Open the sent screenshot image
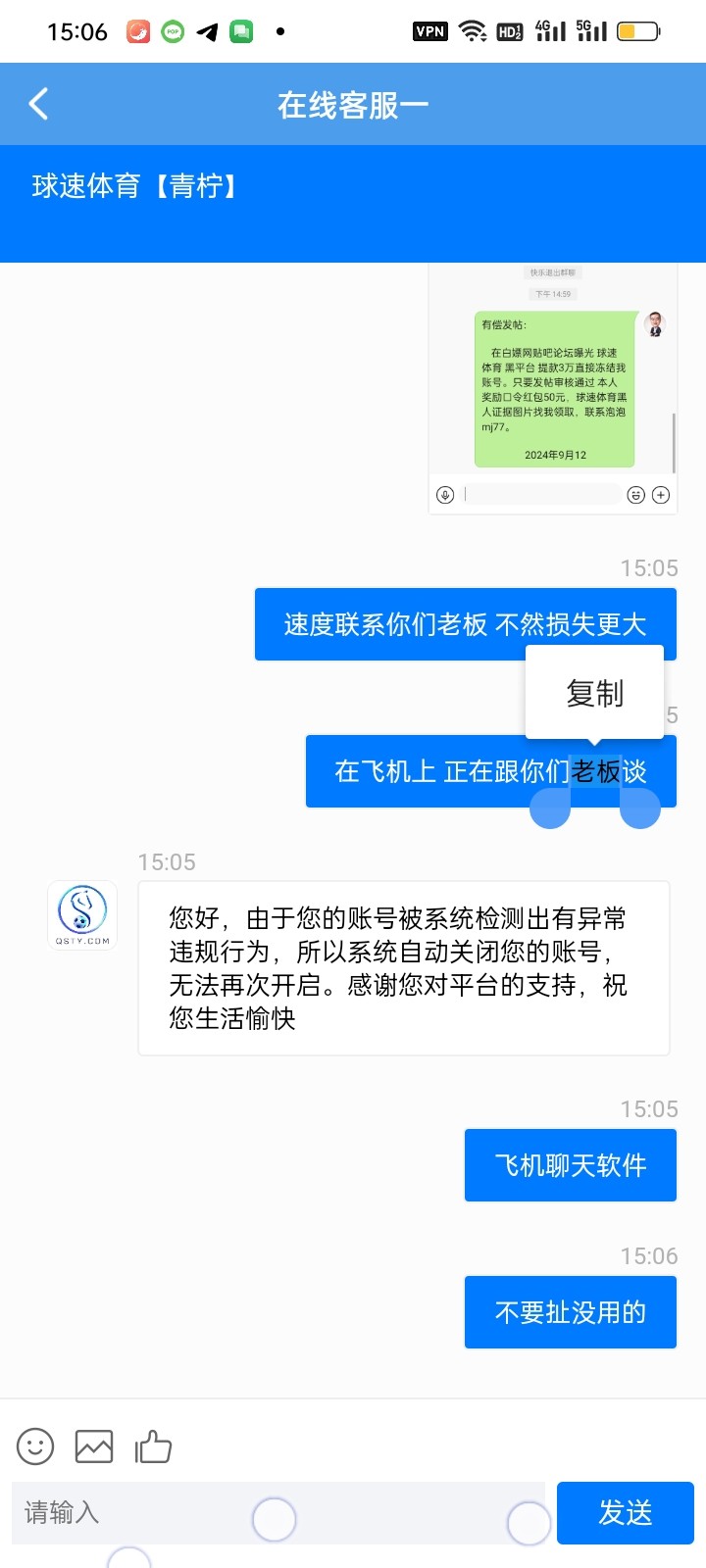 click(x=553, y=388)
